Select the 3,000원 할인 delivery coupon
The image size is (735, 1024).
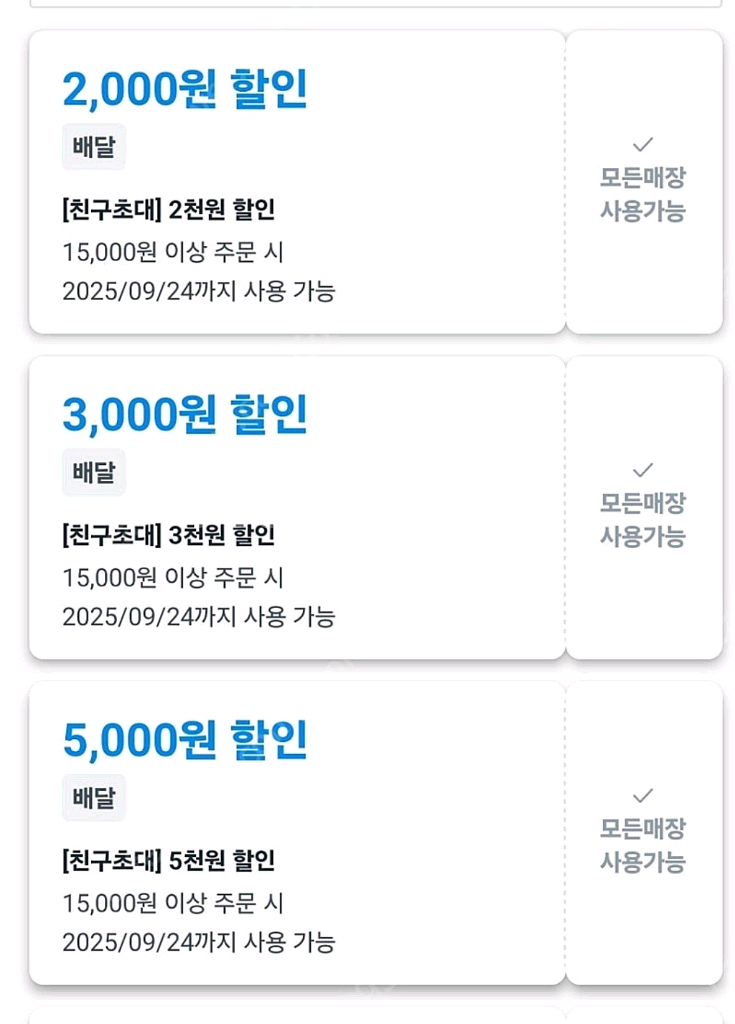[297, 507]
